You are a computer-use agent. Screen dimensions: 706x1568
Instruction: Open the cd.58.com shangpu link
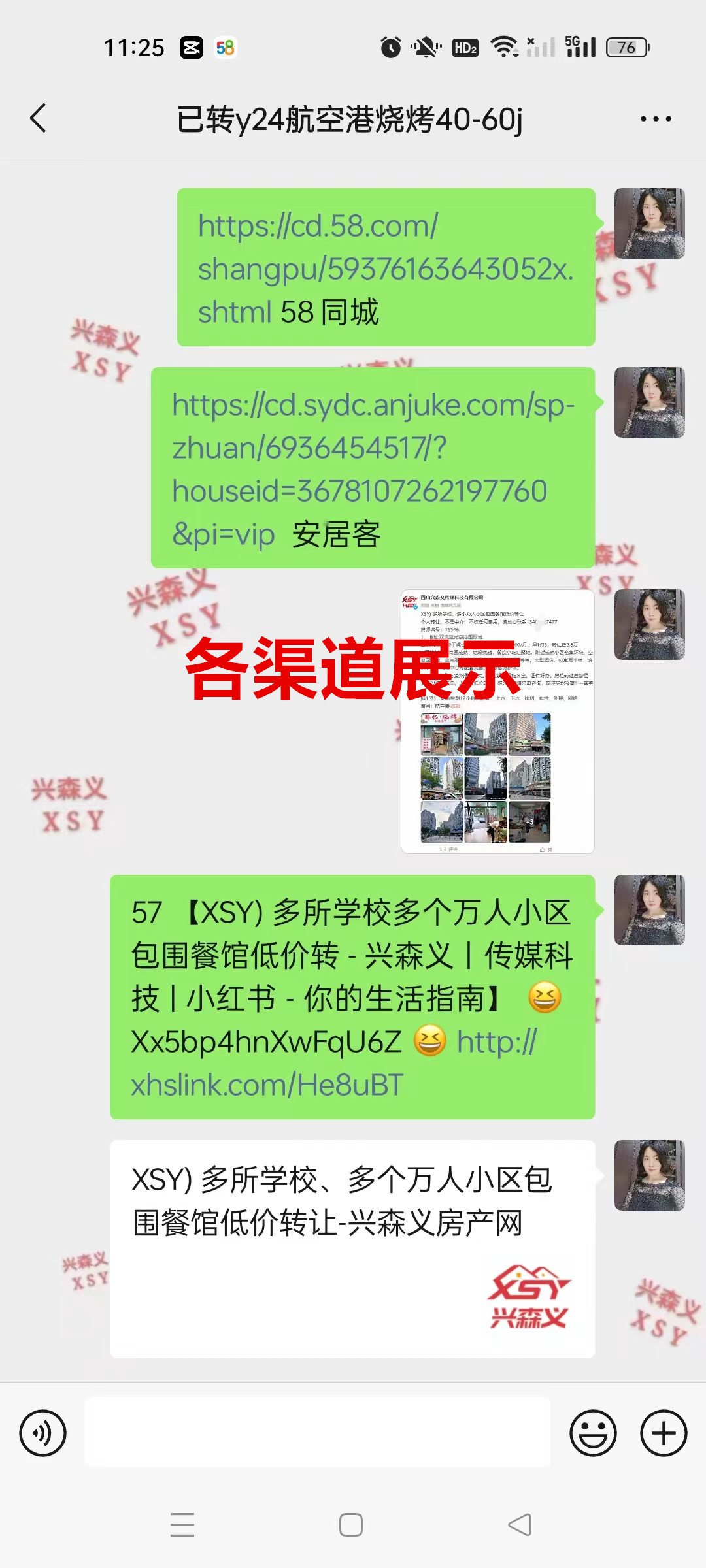pyautogui.click(x=385, y=269)
